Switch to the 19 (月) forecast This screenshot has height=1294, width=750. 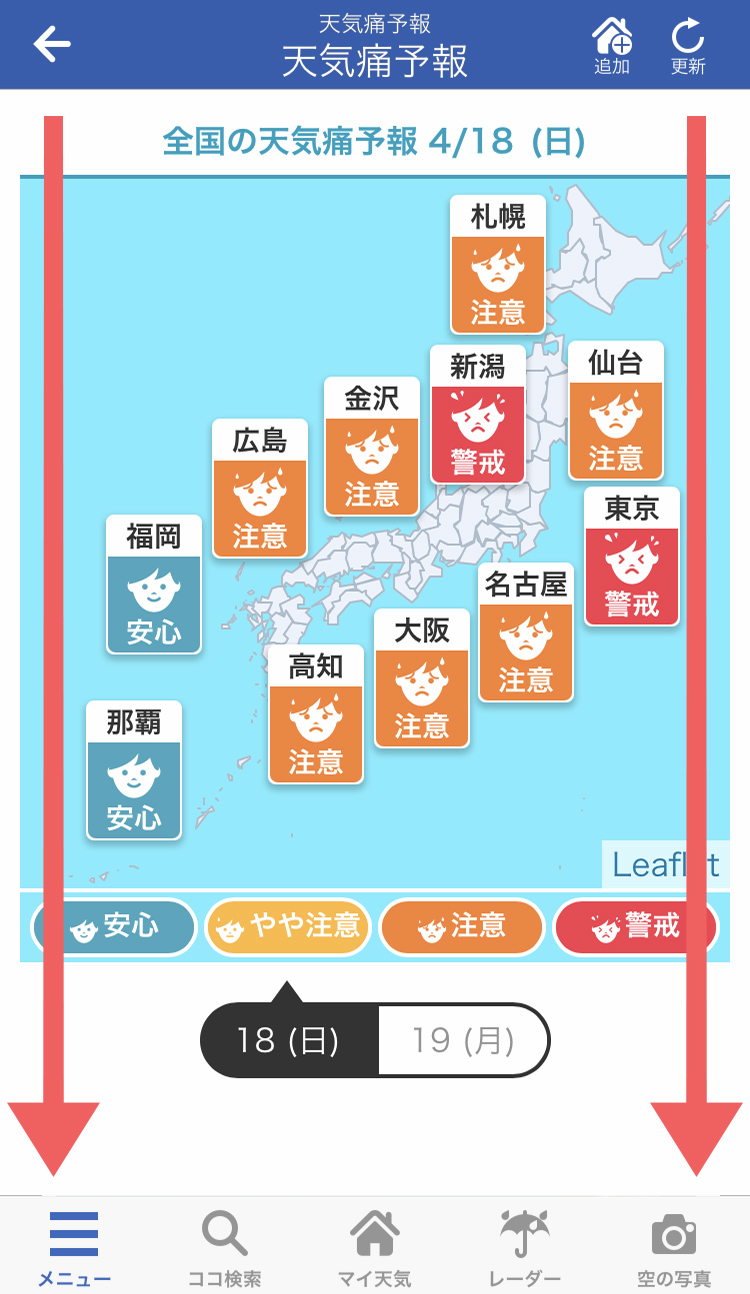463,1041
